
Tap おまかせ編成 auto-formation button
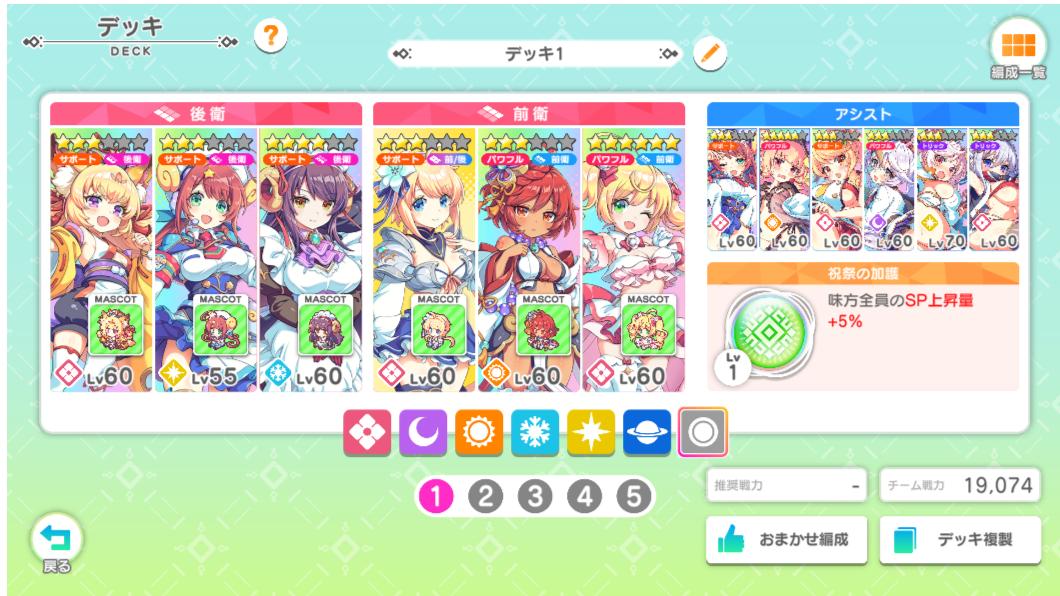[786, 540]
